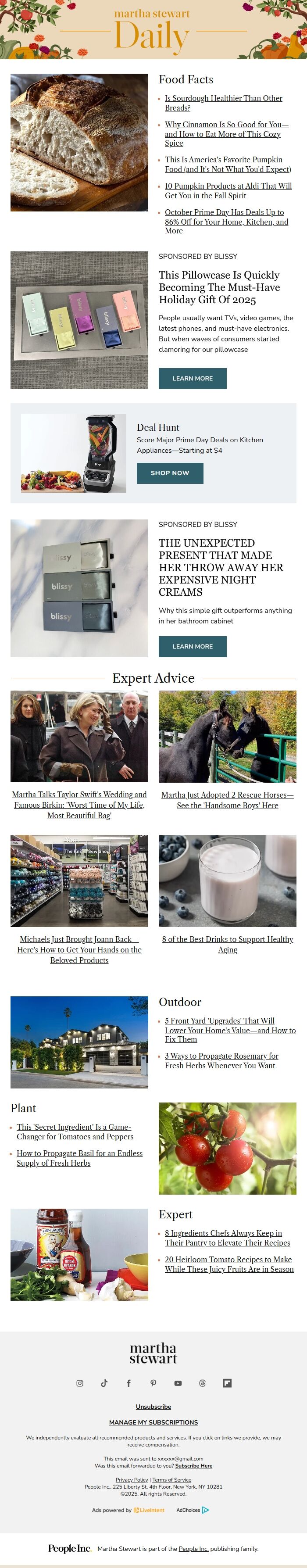Tap Learn More under the night creams ad
Image resolution: width=307 pixels, height=1568 pixels.
coord(193,646)
